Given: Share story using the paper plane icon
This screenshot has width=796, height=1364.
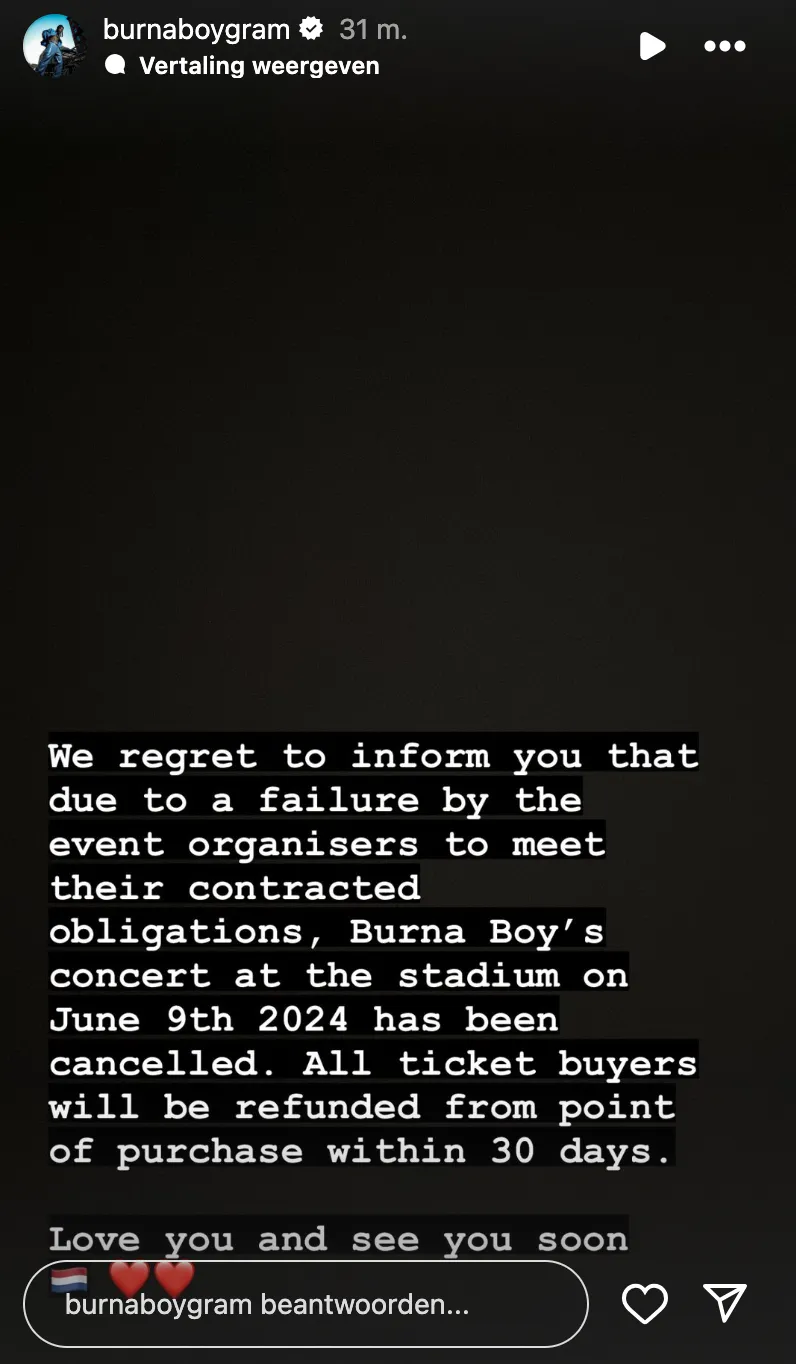Looking at the screenshot, I should [725, 1303].
